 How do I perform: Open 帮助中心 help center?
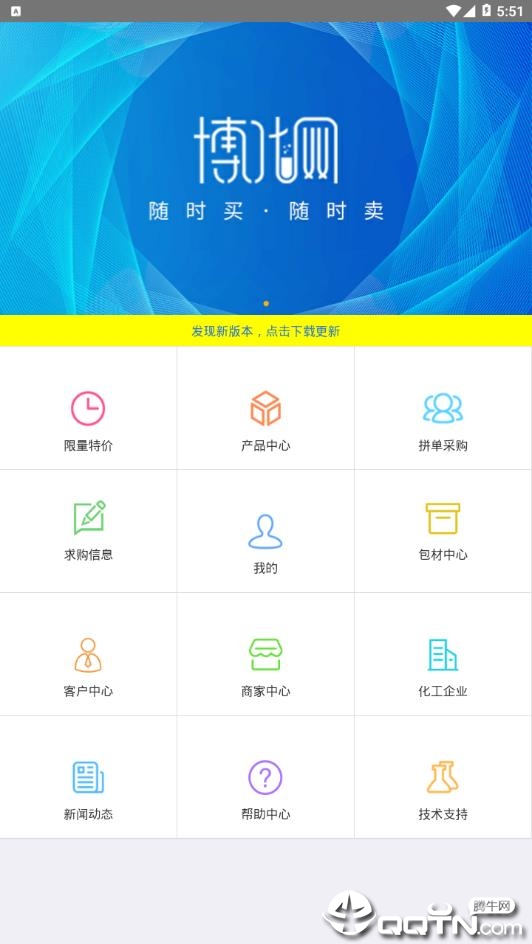coord(265,777)
